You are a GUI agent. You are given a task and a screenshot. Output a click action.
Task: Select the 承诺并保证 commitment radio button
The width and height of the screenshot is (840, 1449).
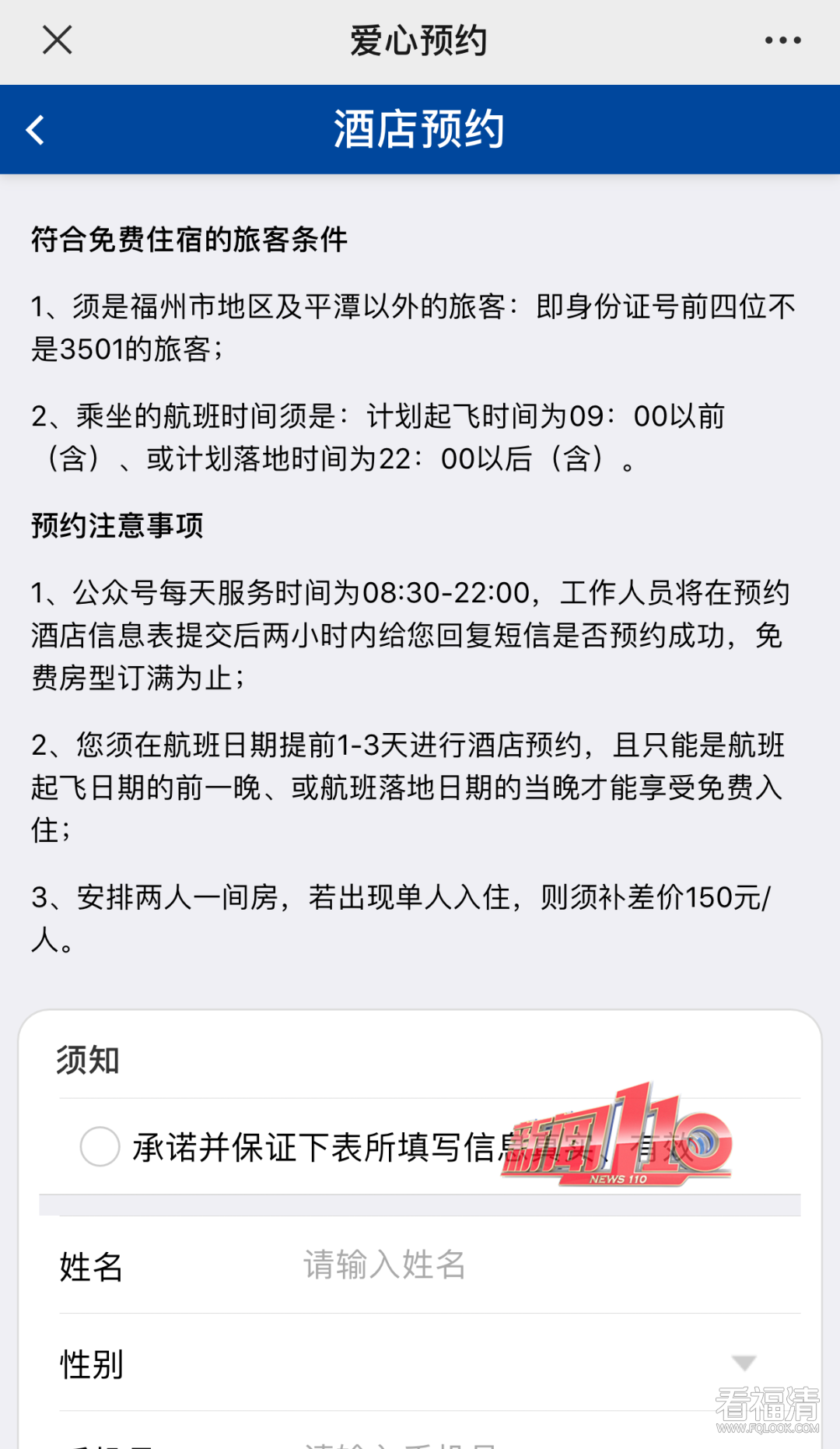click(100, 1146)
